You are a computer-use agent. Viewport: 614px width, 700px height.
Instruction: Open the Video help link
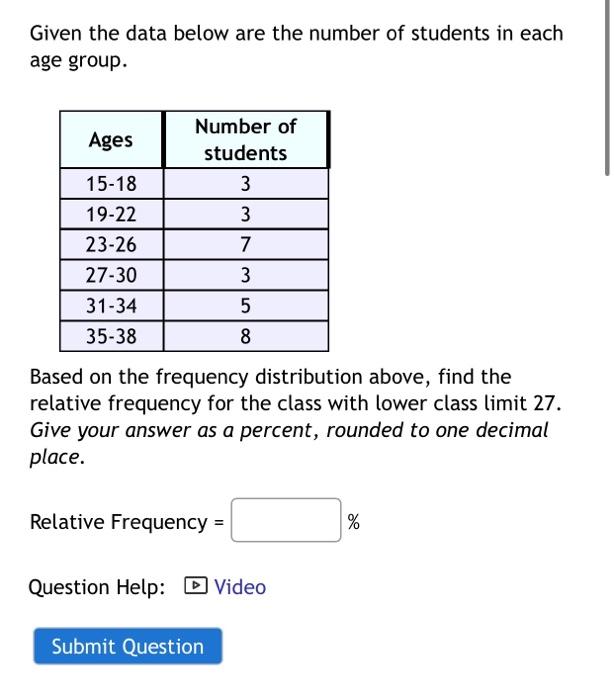point(239,587)
